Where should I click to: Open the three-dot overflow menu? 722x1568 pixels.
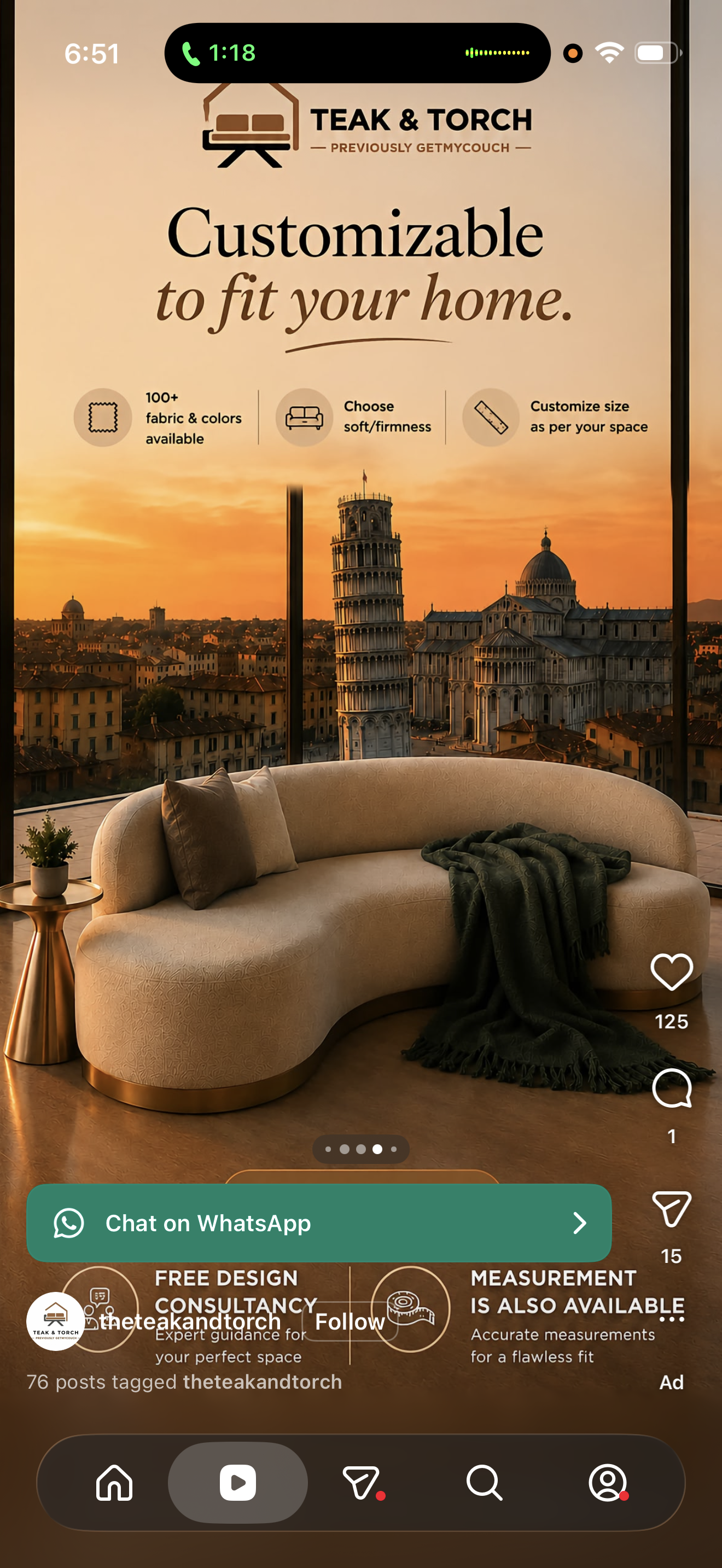[672, 1319]
